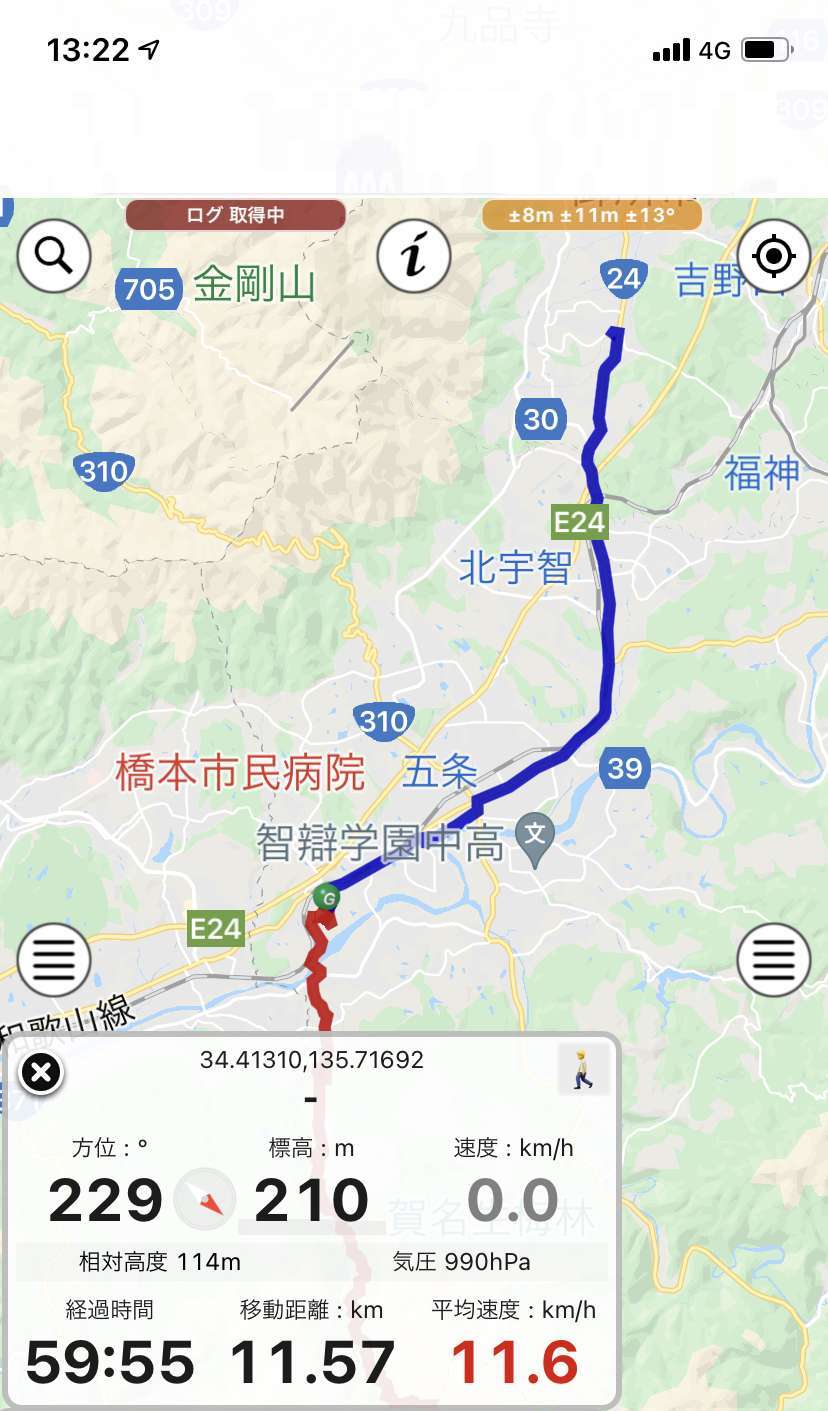Tap the ログ取得中 logging status badge

click(236, 215)
